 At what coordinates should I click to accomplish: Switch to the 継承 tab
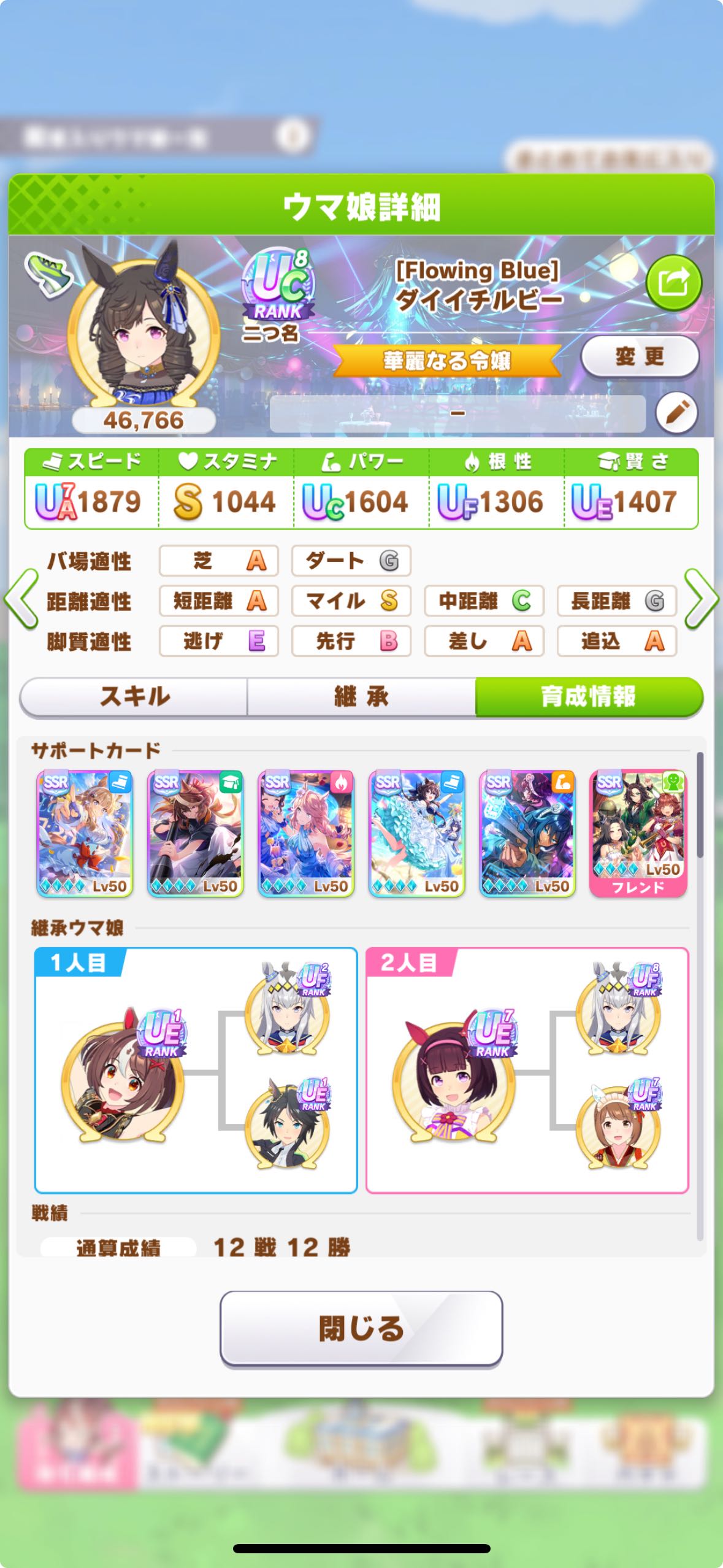361,696
